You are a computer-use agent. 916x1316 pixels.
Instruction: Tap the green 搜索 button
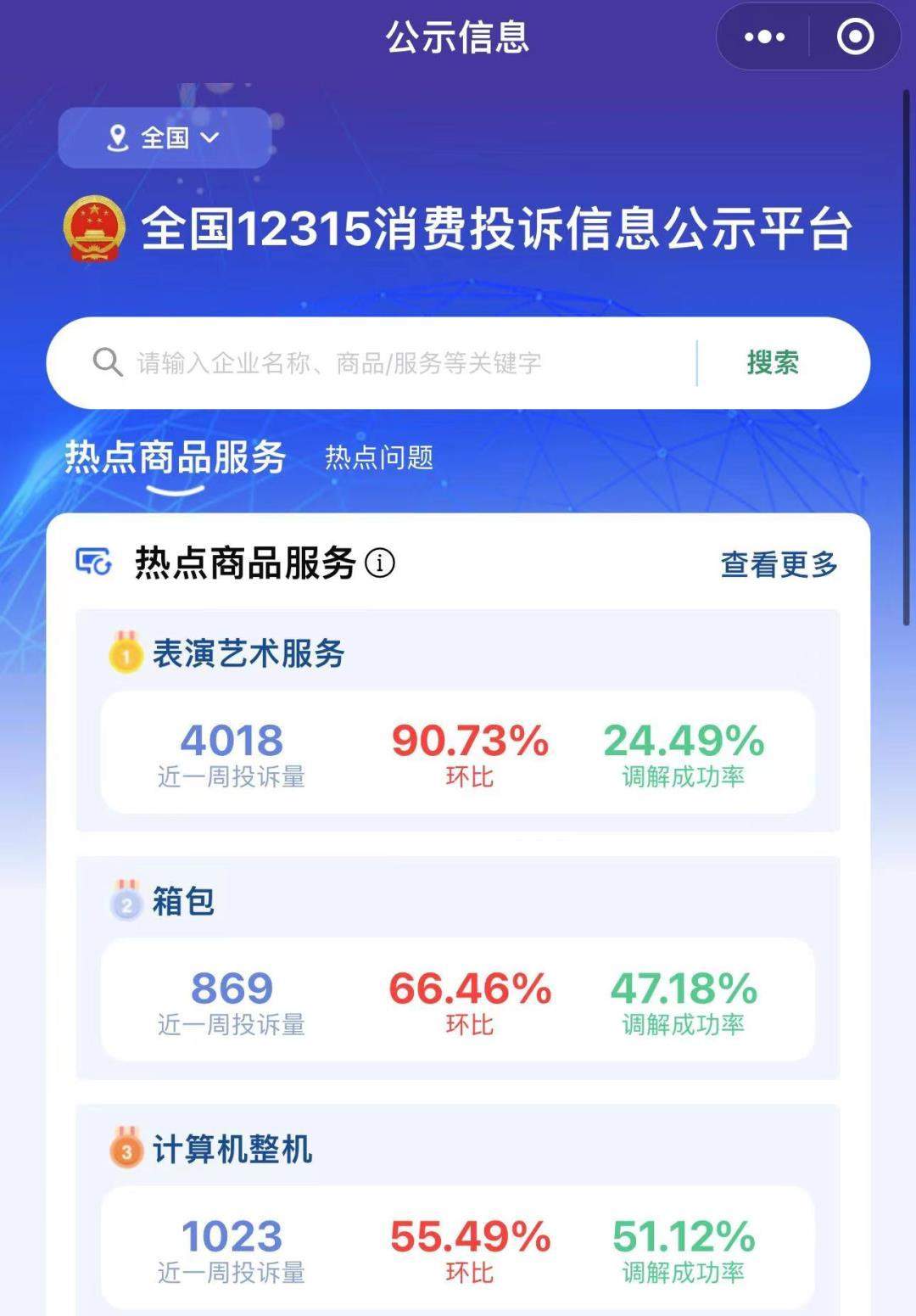[x=773, y=363]
